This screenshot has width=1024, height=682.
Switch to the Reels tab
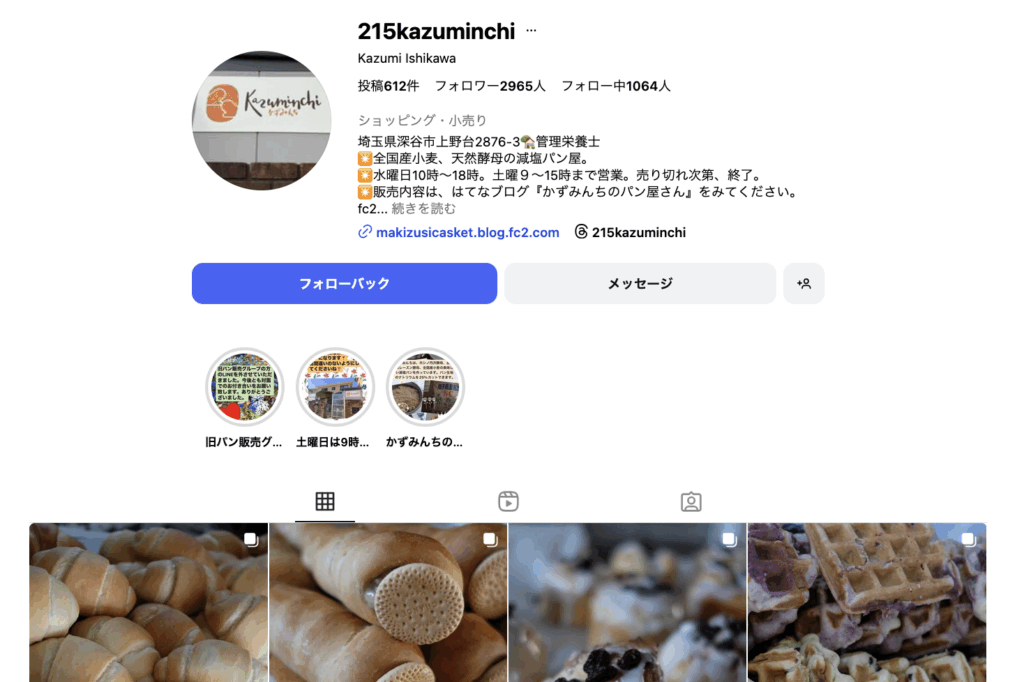pos(508,501)
